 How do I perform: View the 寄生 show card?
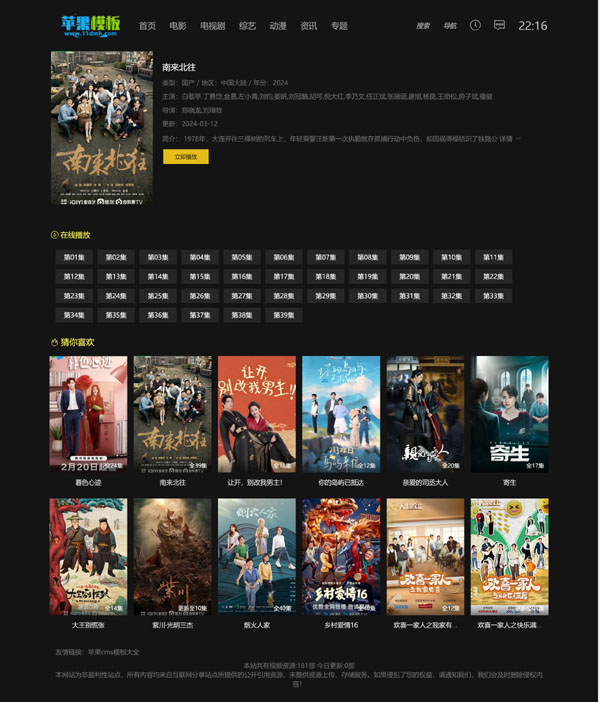click(x=509, y=413)
